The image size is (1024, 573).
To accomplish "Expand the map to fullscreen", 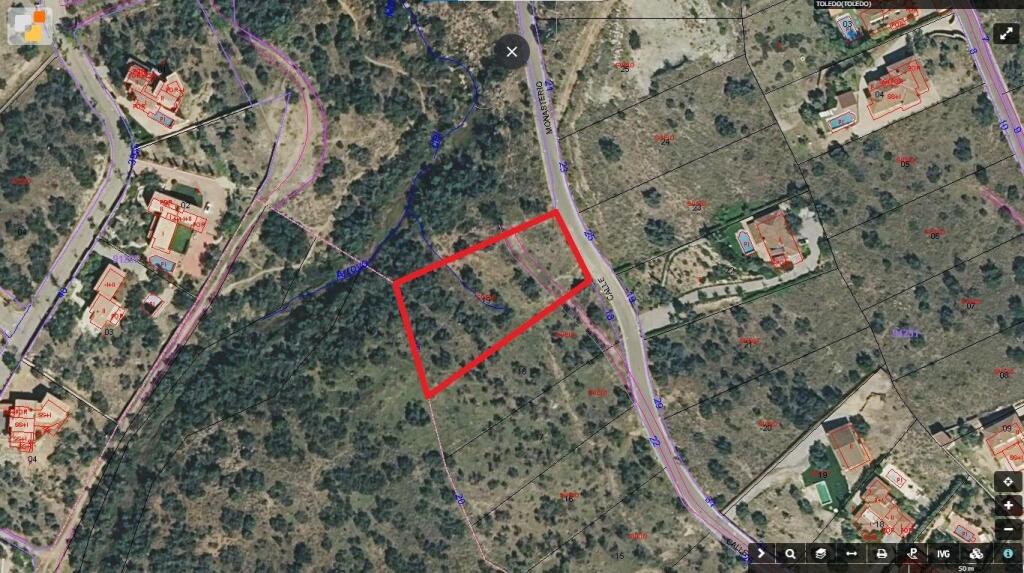I will (1005, 32).
